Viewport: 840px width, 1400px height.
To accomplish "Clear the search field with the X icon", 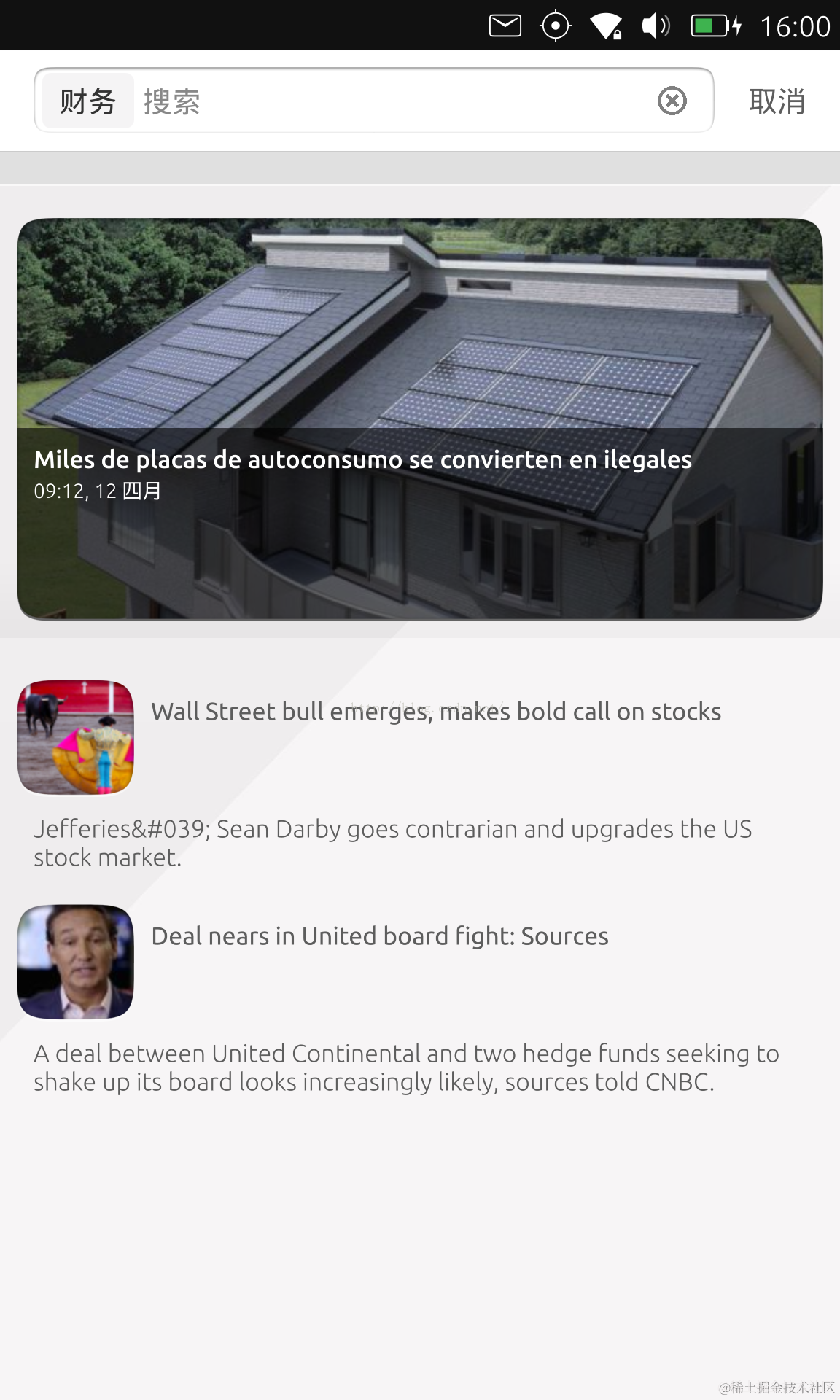I will (672, 101).
